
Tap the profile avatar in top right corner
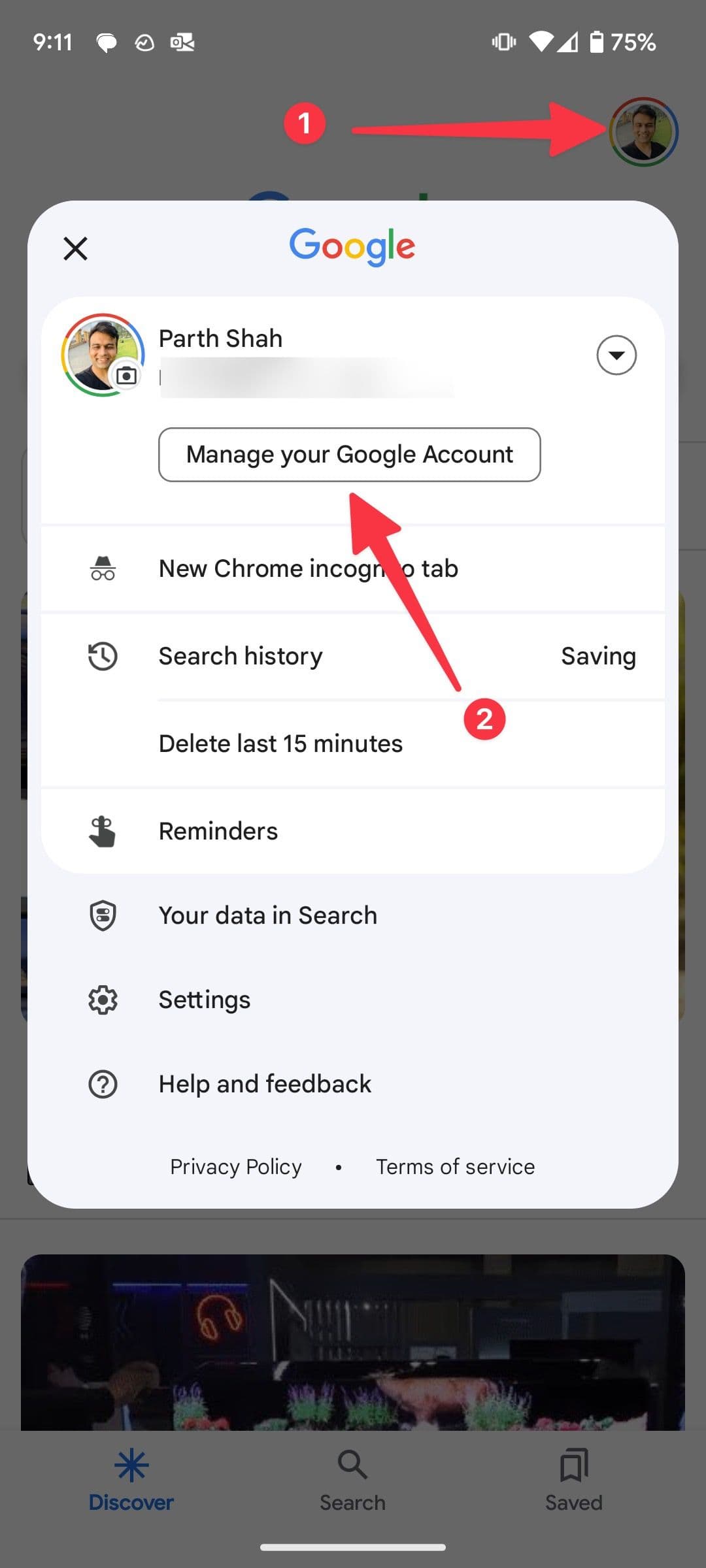click(x=644, y=131)
